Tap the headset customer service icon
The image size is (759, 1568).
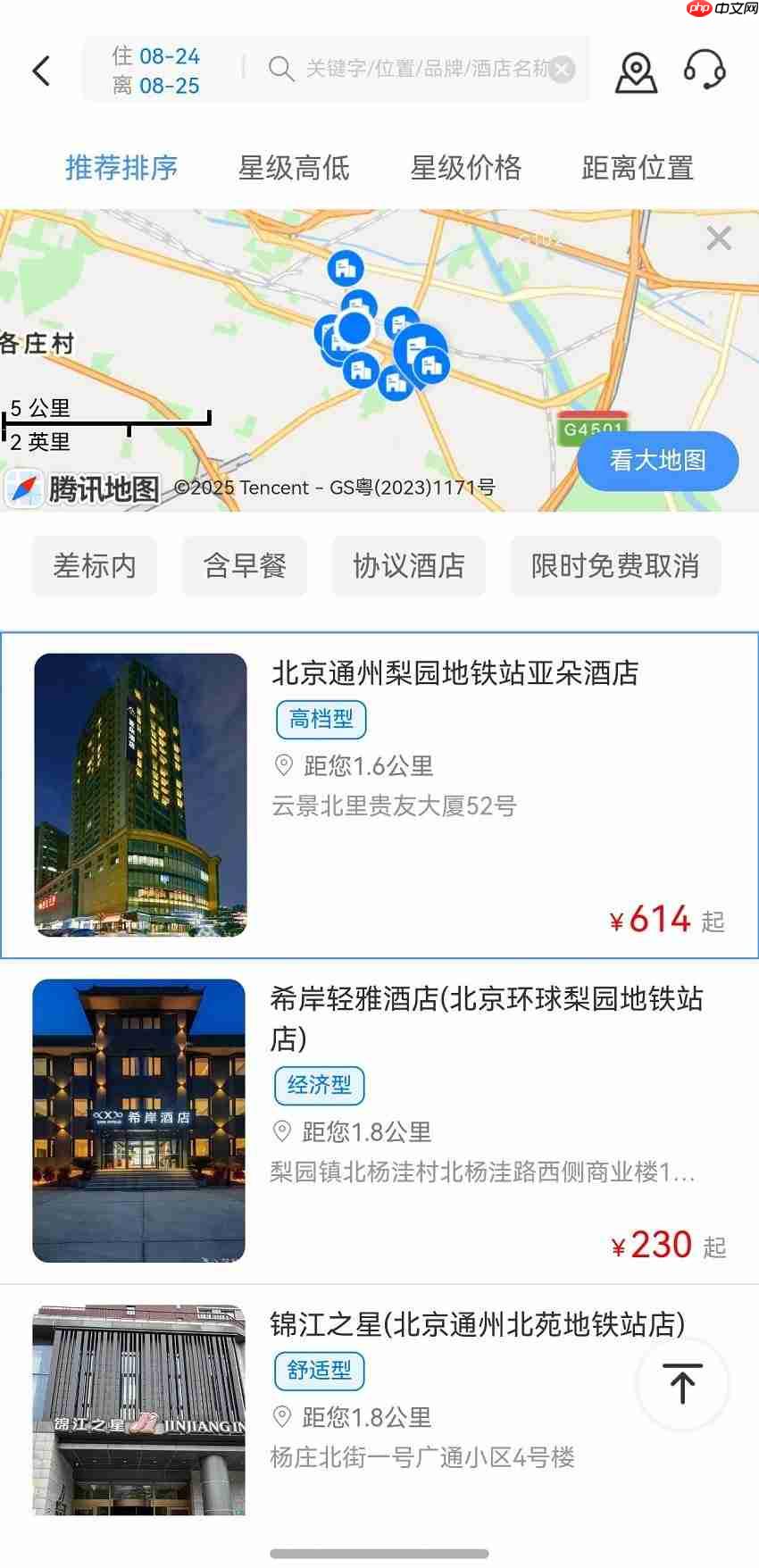point(705,71)
